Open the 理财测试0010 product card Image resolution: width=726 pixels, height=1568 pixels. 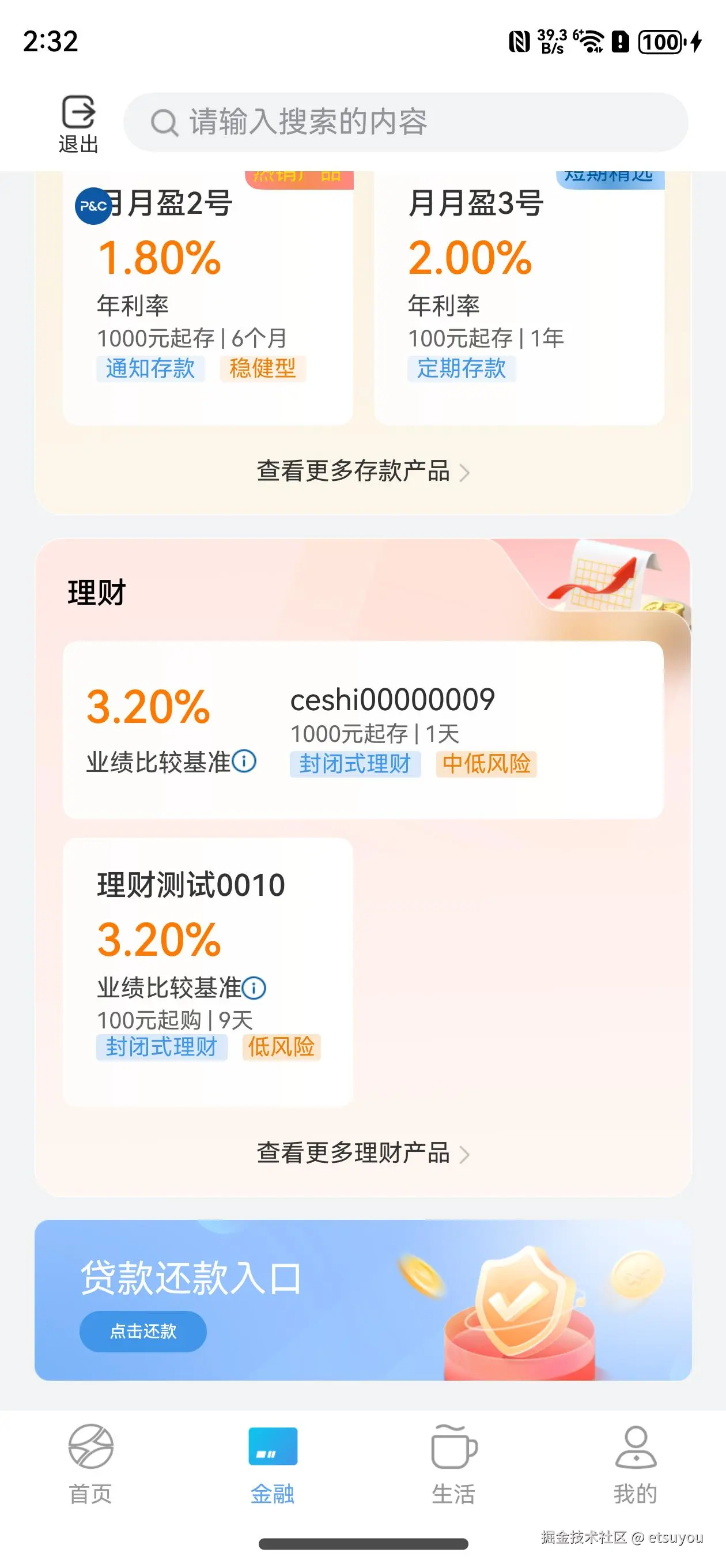click(x=207, y=971)
